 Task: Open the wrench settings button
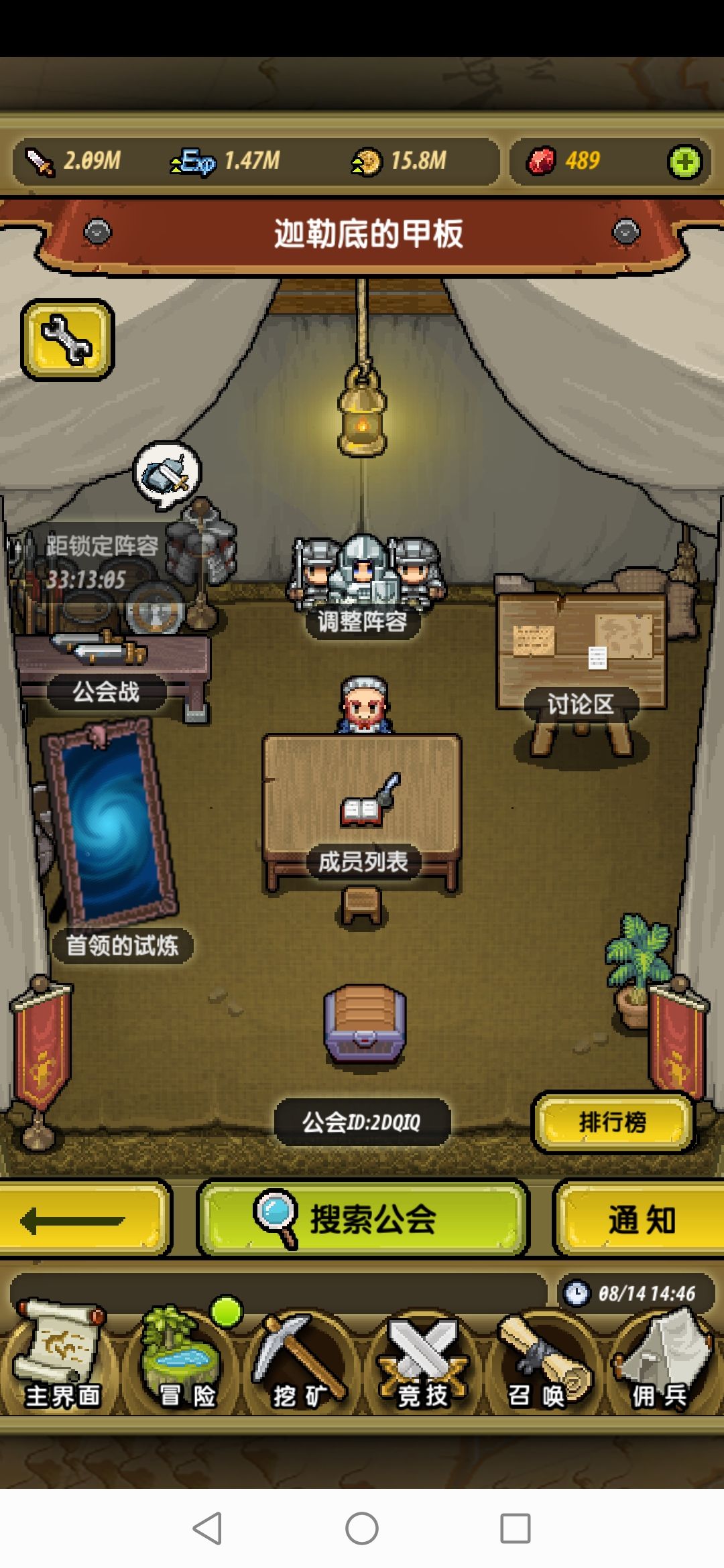pos(68,340)
